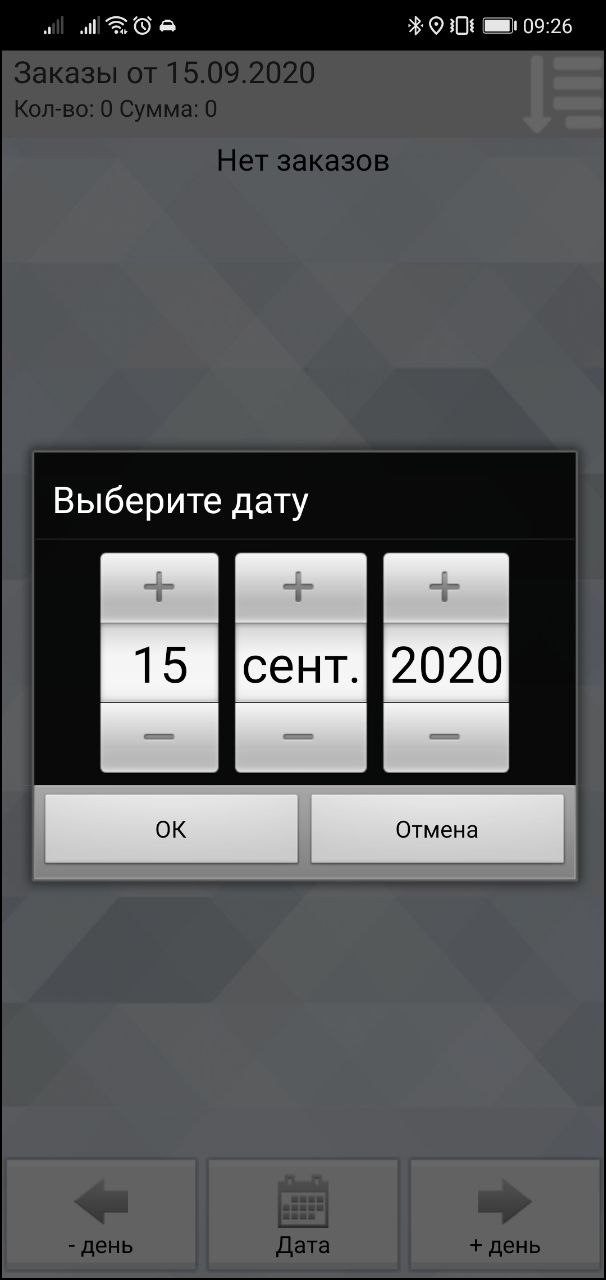Cancel with the Отмена button
Viewport: 606px width, 1280px height.
[x=437, y=829]
